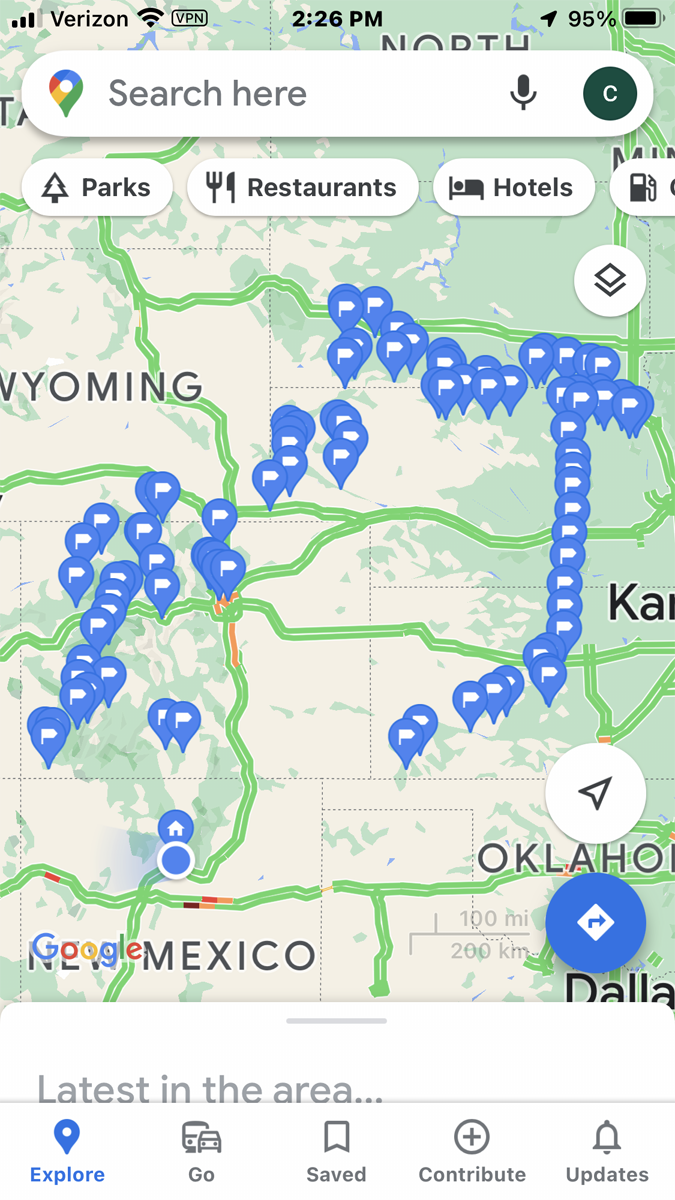675x1200 pixels.
Task: Filter map by Restaurants
Action: point(303,187)
